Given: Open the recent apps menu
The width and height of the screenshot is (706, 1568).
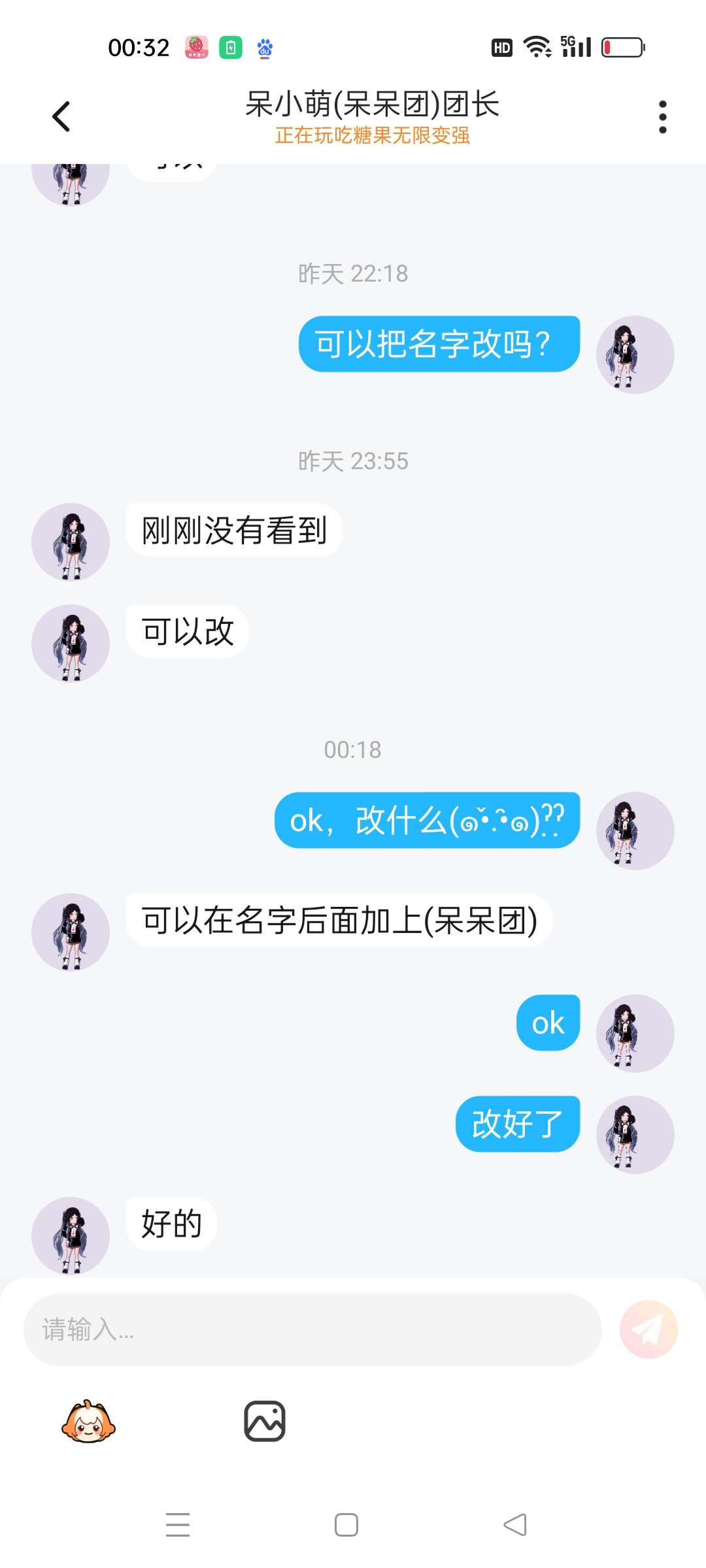Looking at the screenshot, I should click(x=178, y=1525).
